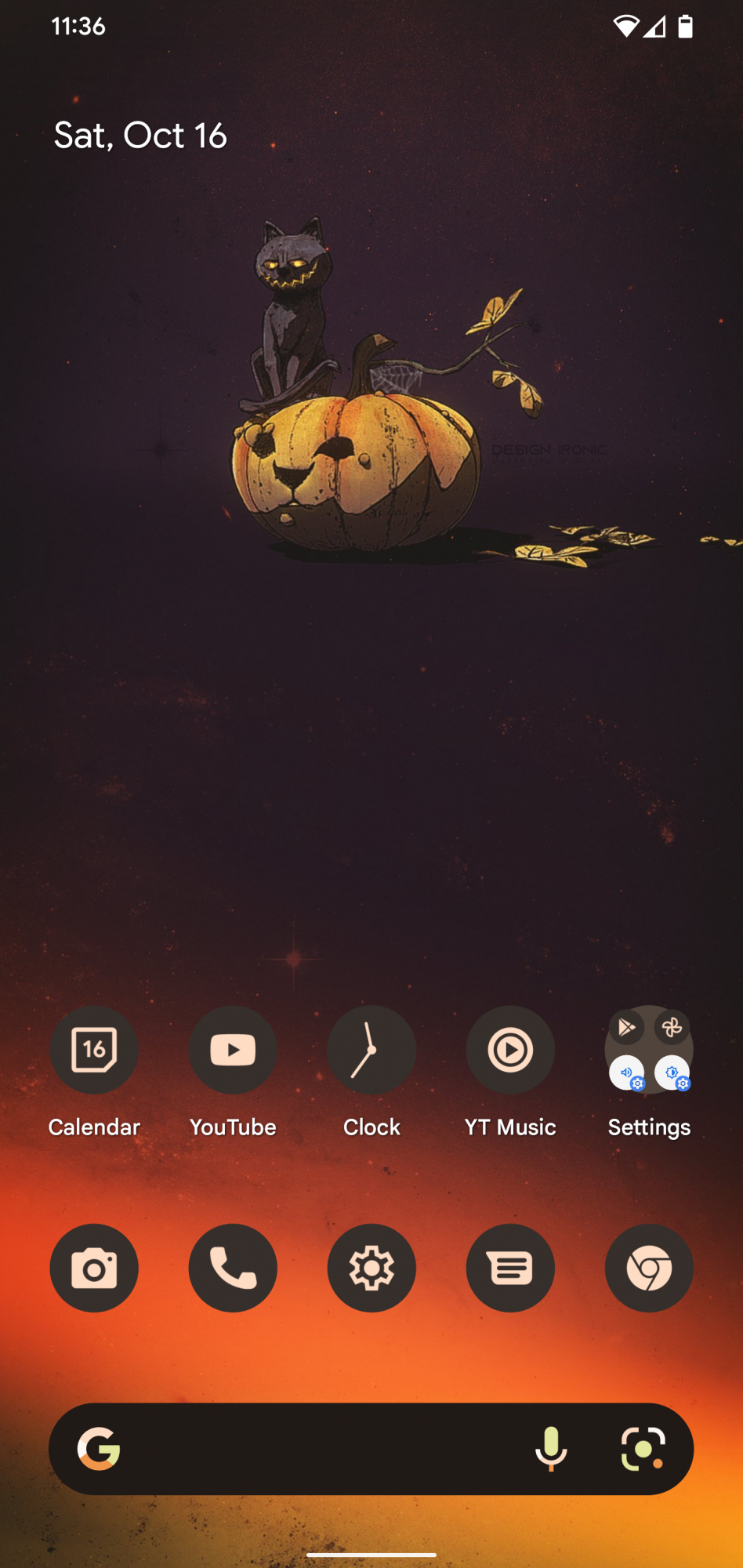Open the Calendar app
The image size is (743, 1568).
(x=94, y=1050)
